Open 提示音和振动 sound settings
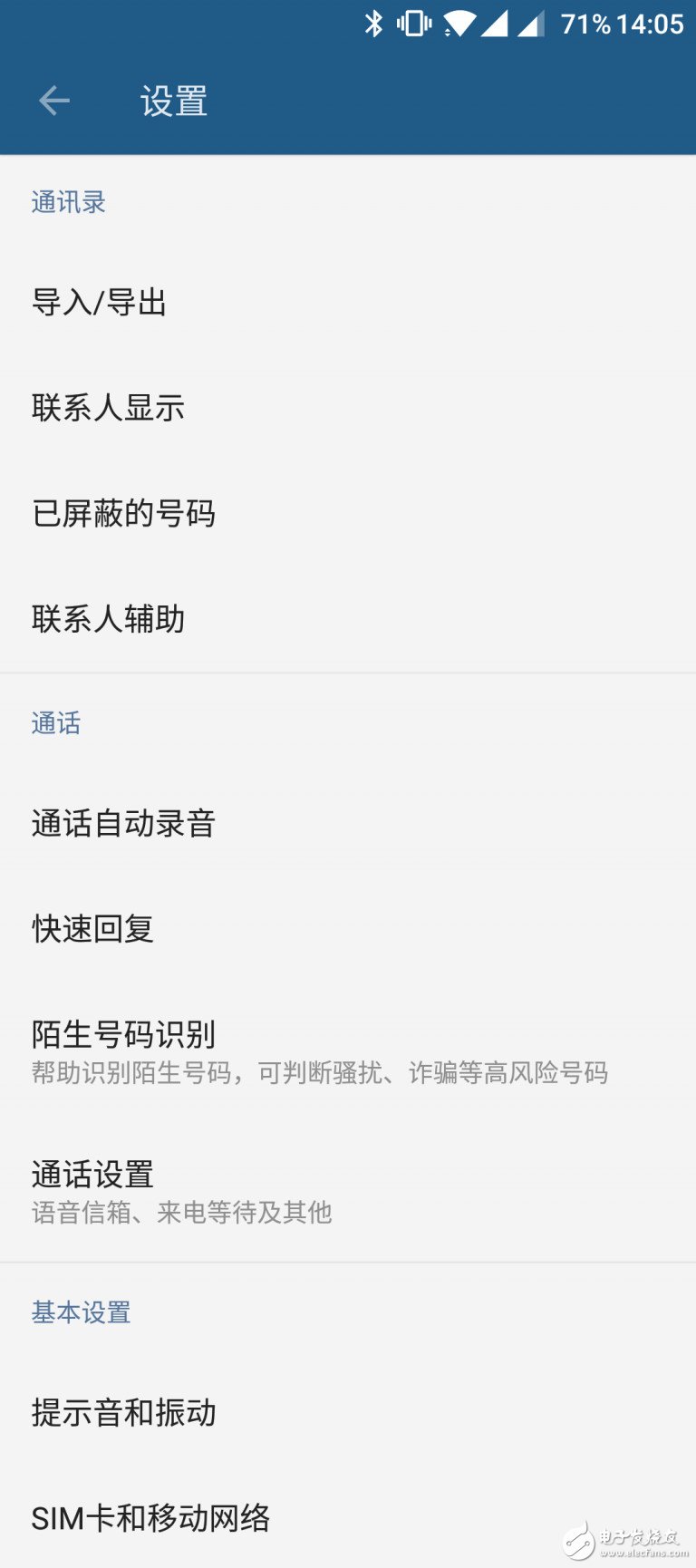 [122, 1412]
